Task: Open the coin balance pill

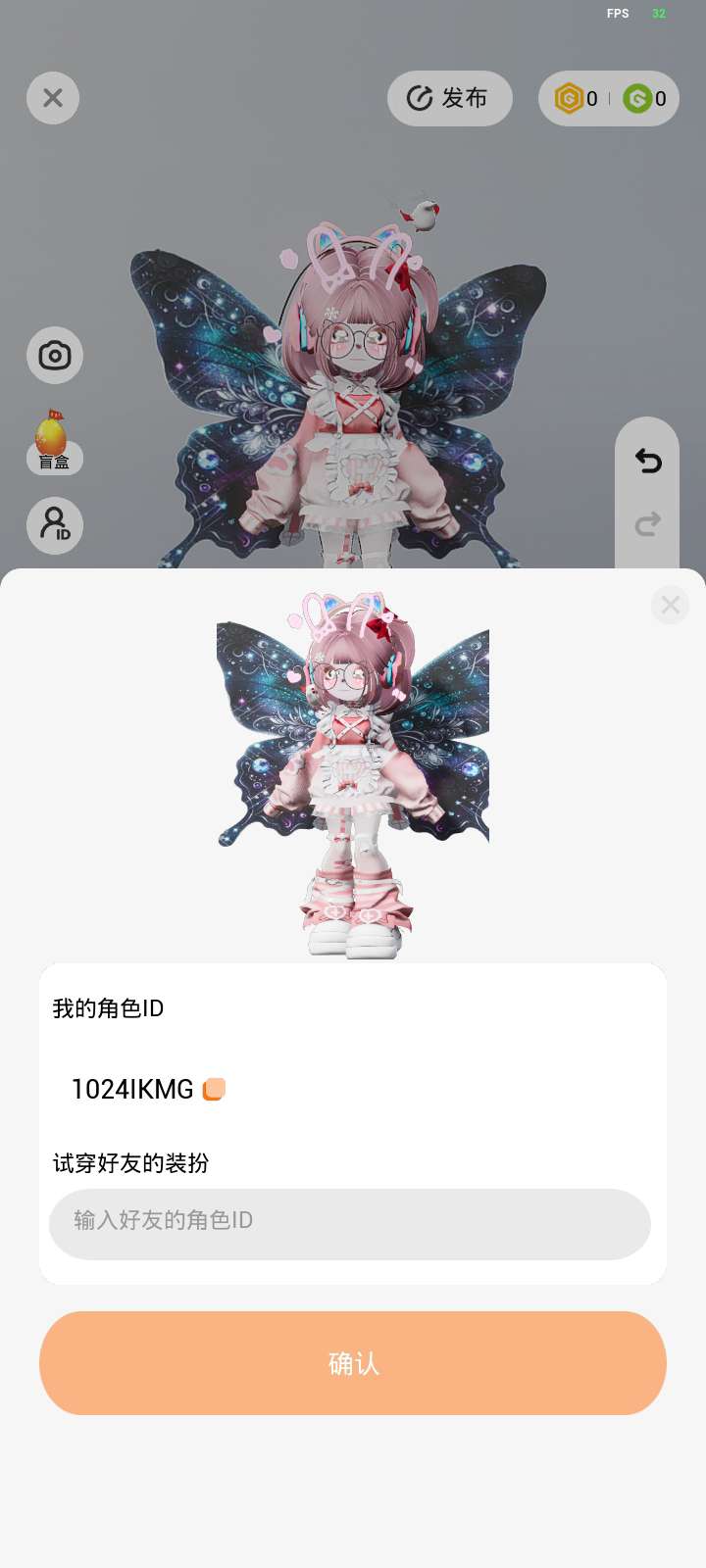Action: [608, 98]
